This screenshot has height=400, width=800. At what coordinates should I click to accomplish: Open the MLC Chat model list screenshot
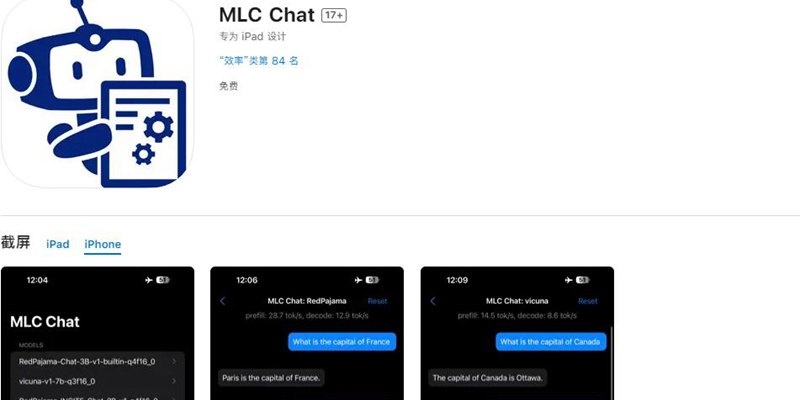(x=97, y=333)
